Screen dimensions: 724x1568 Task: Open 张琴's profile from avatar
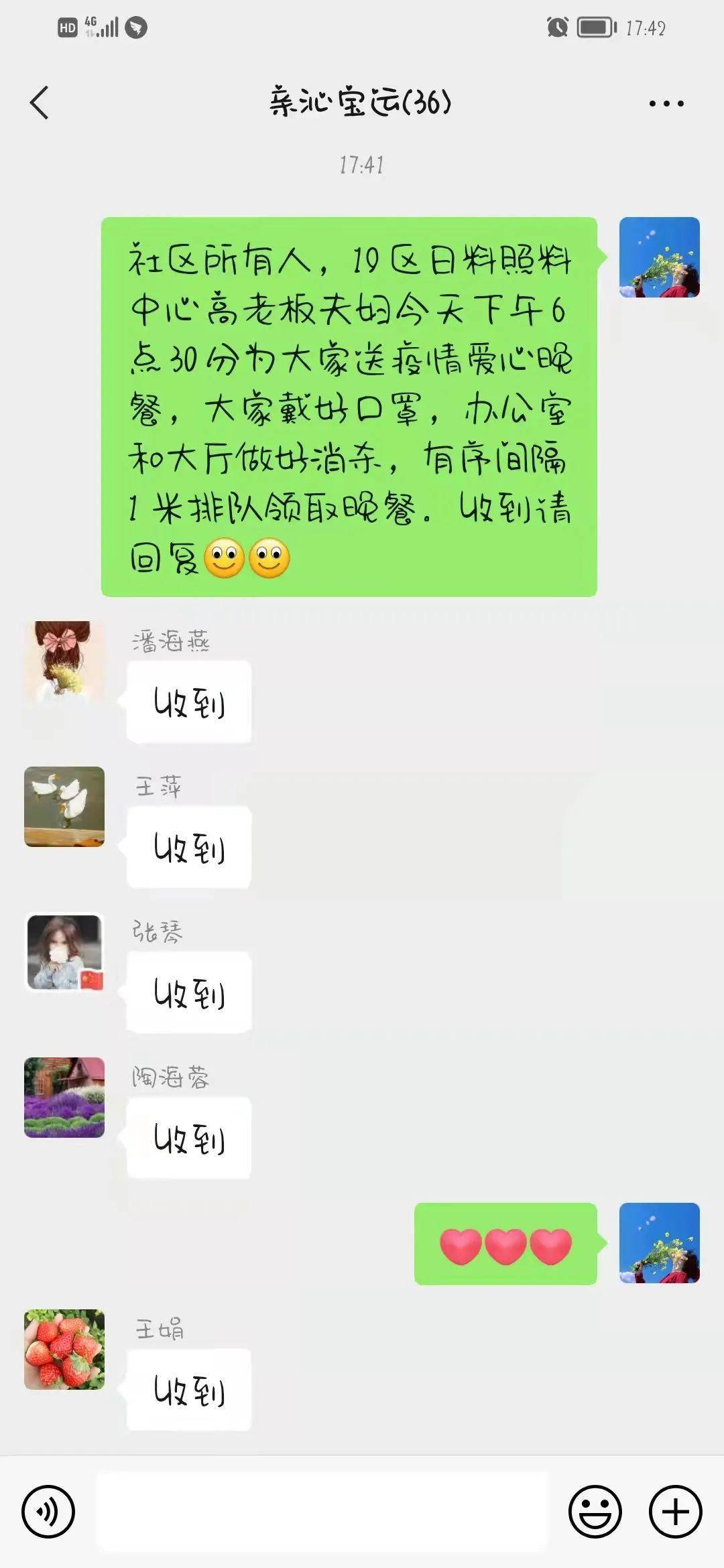pyautogui.click(x=64, y=952)
